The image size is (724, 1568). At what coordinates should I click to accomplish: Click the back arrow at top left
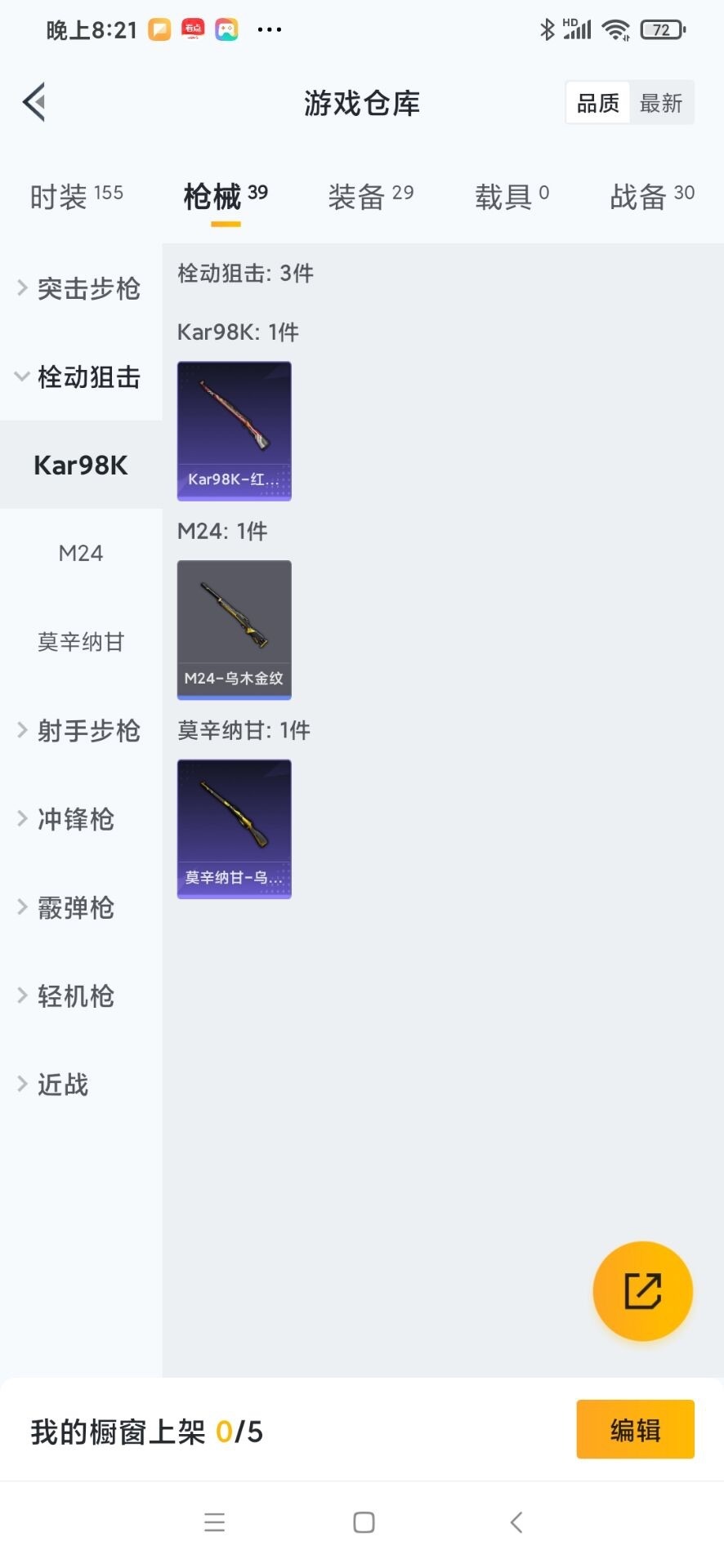33,102
